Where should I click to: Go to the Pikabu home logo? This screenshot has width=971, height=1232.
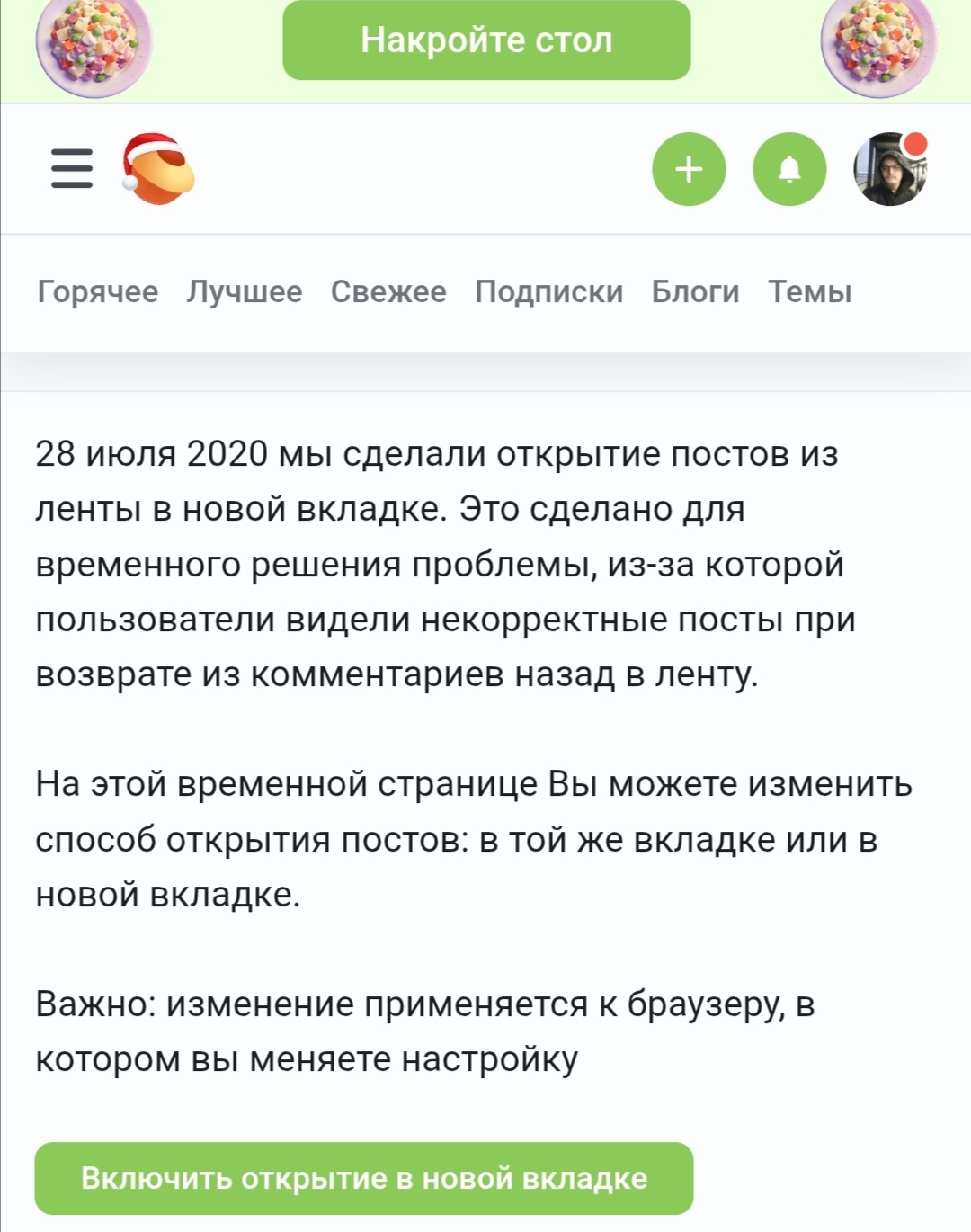[158, 169]
